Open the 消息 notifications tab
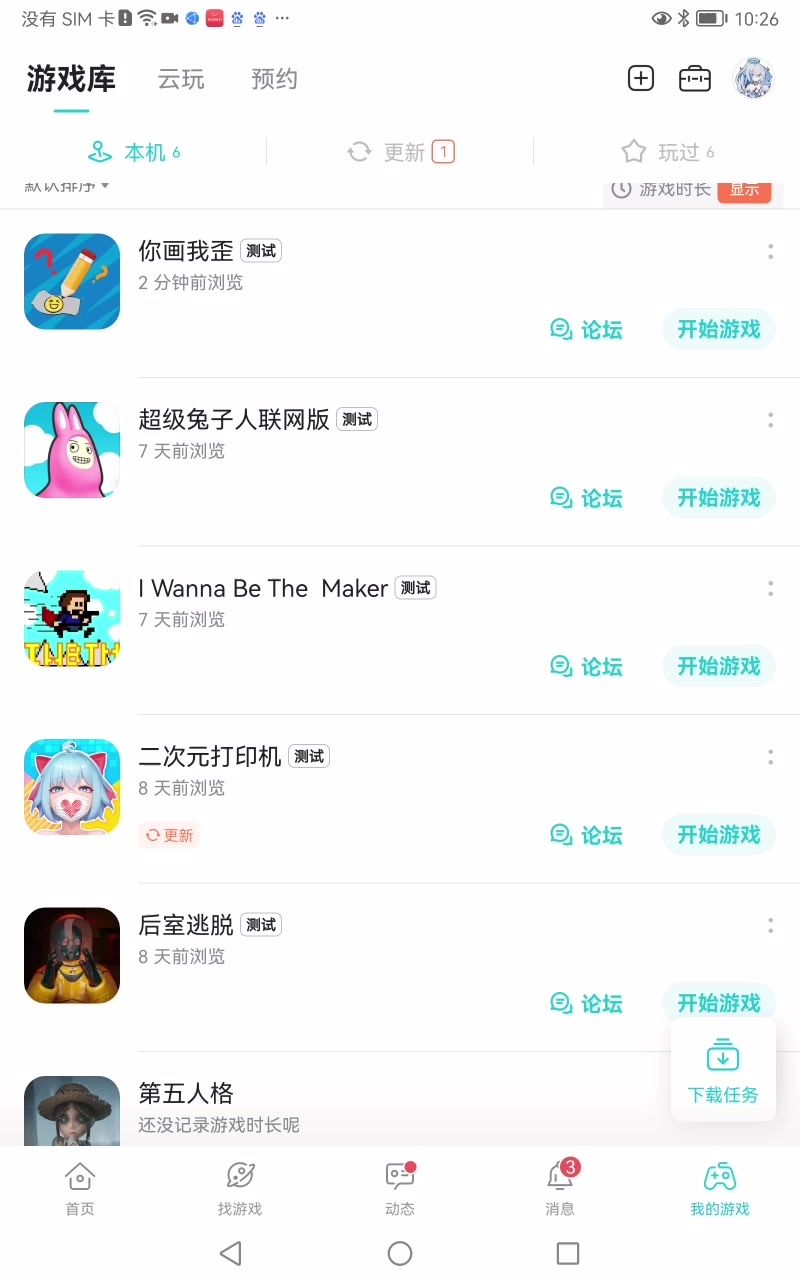The width and height of the screenshot is (800, 1280). coord(560,1188)
